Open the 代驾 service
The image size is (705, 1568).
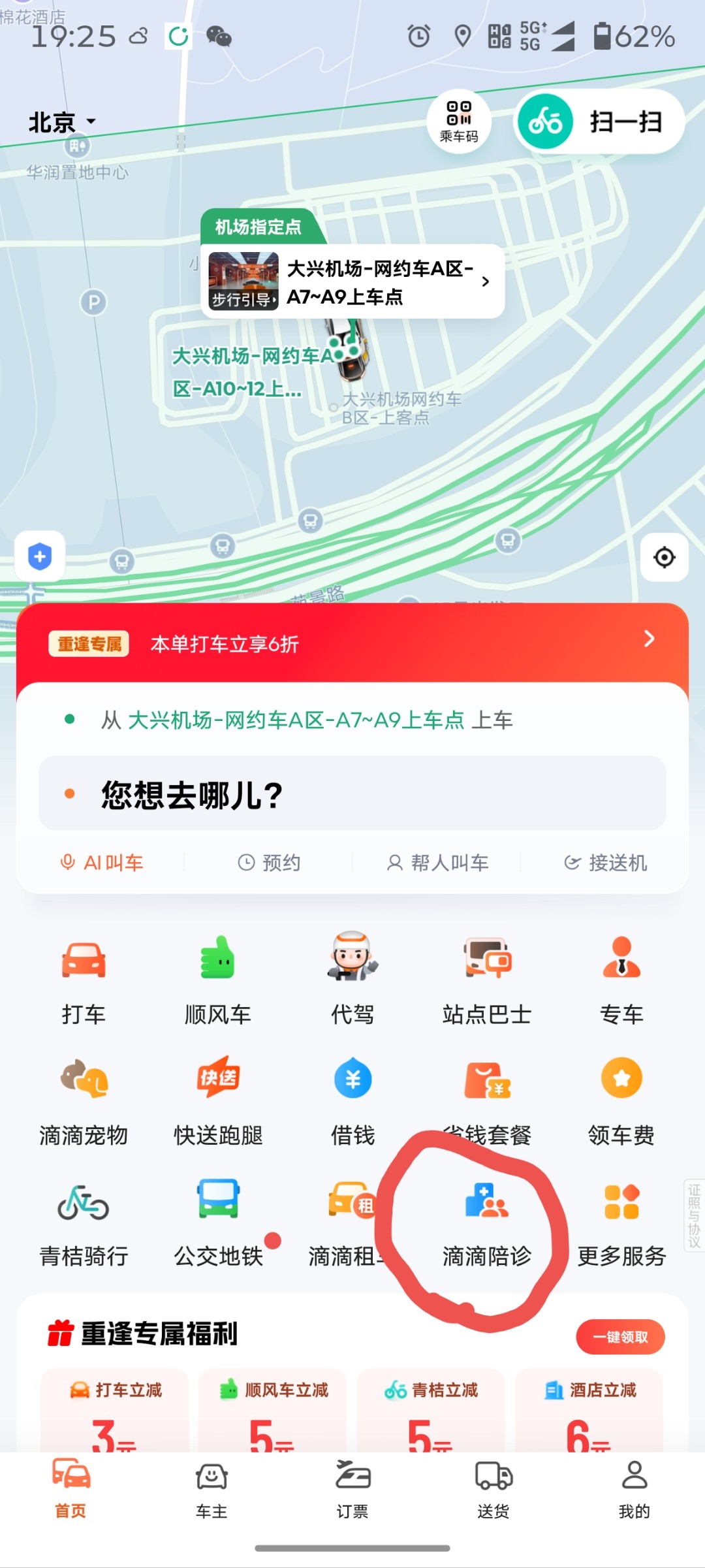tap(352, 981)
